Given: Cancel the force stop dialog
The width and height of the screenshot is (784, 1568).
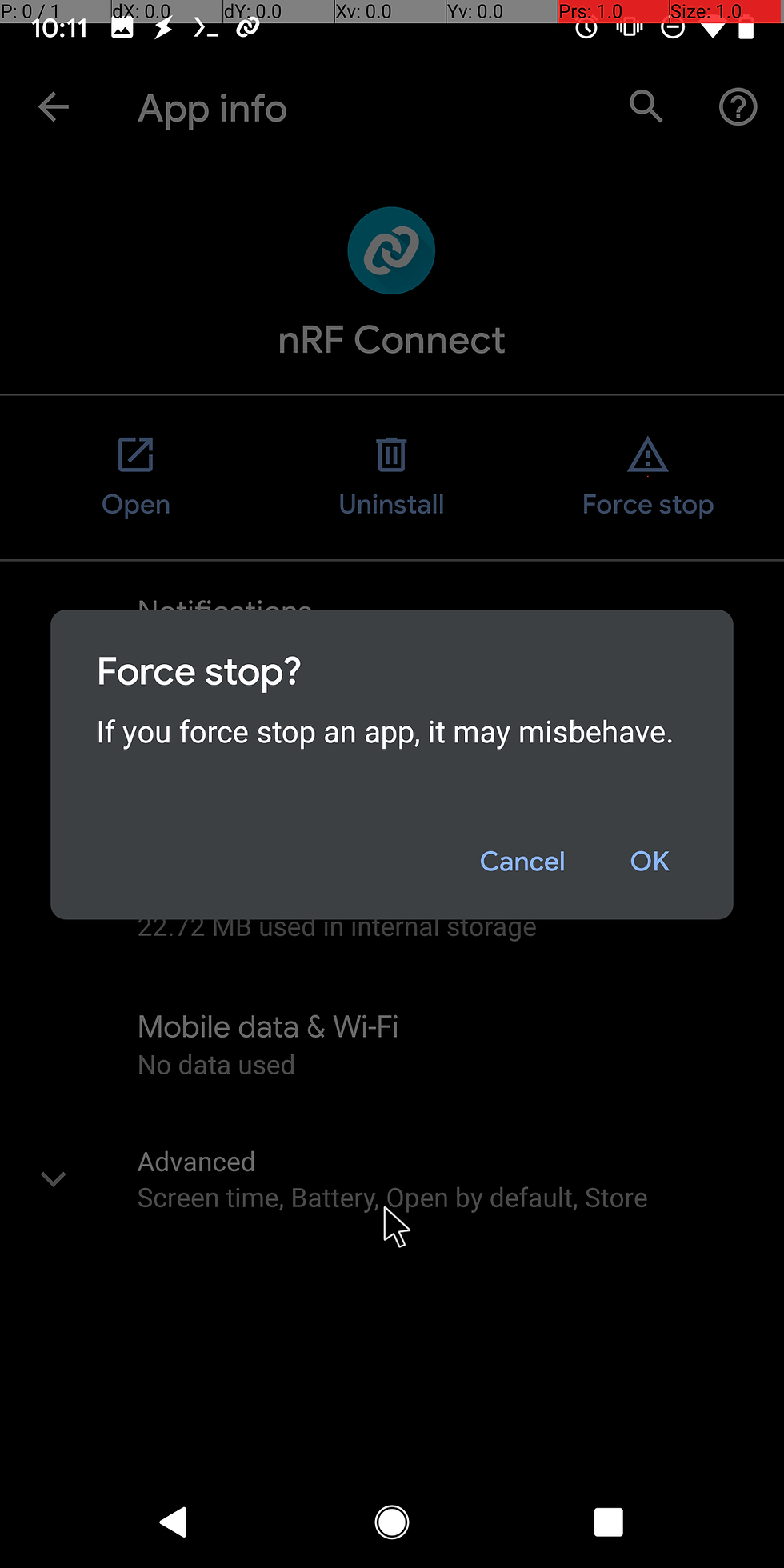Looking at the screenshot, I should pos(522,861).
